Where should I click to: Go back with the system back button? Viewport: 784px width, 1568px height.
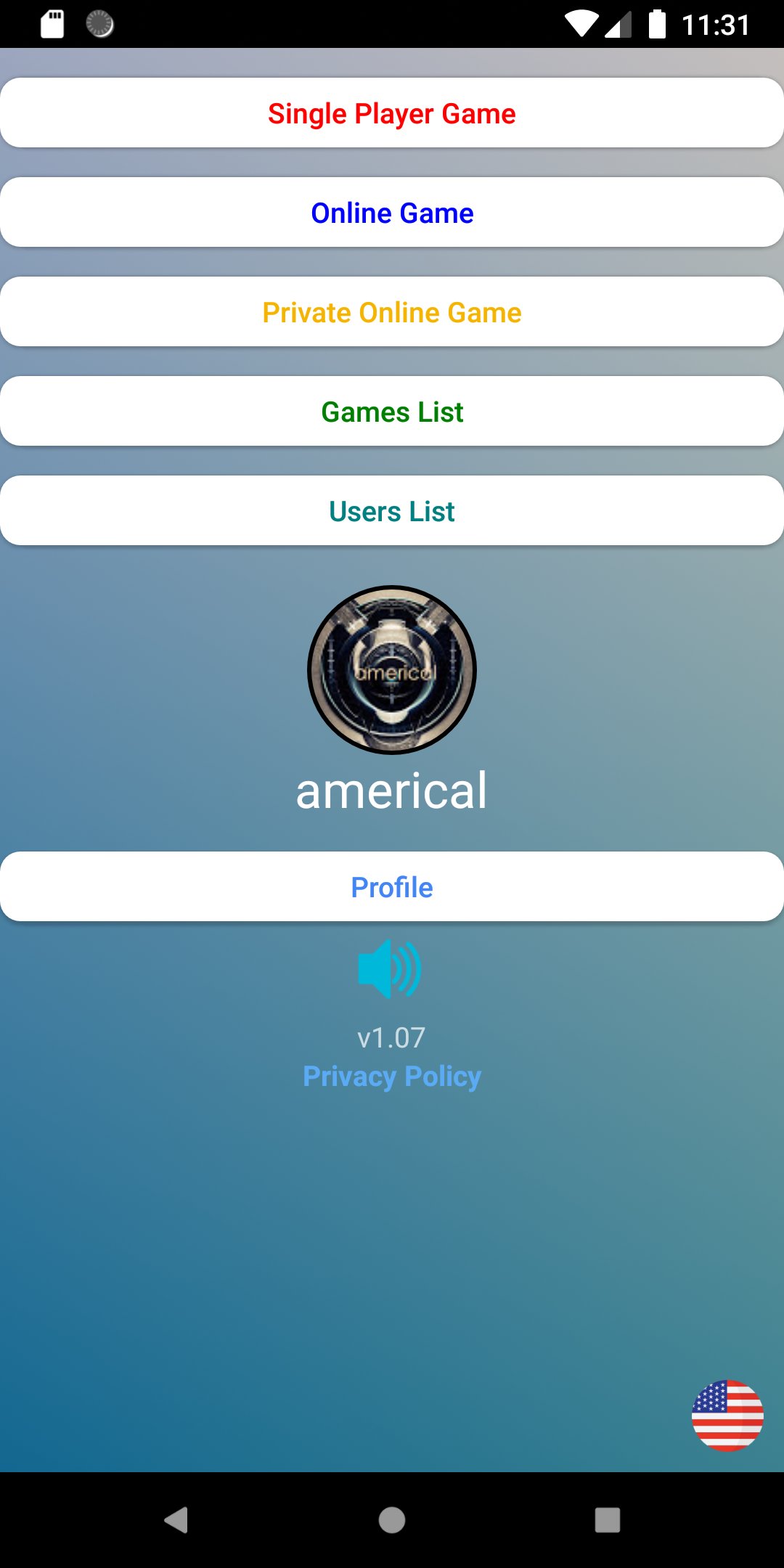(x=176, y=1519)
